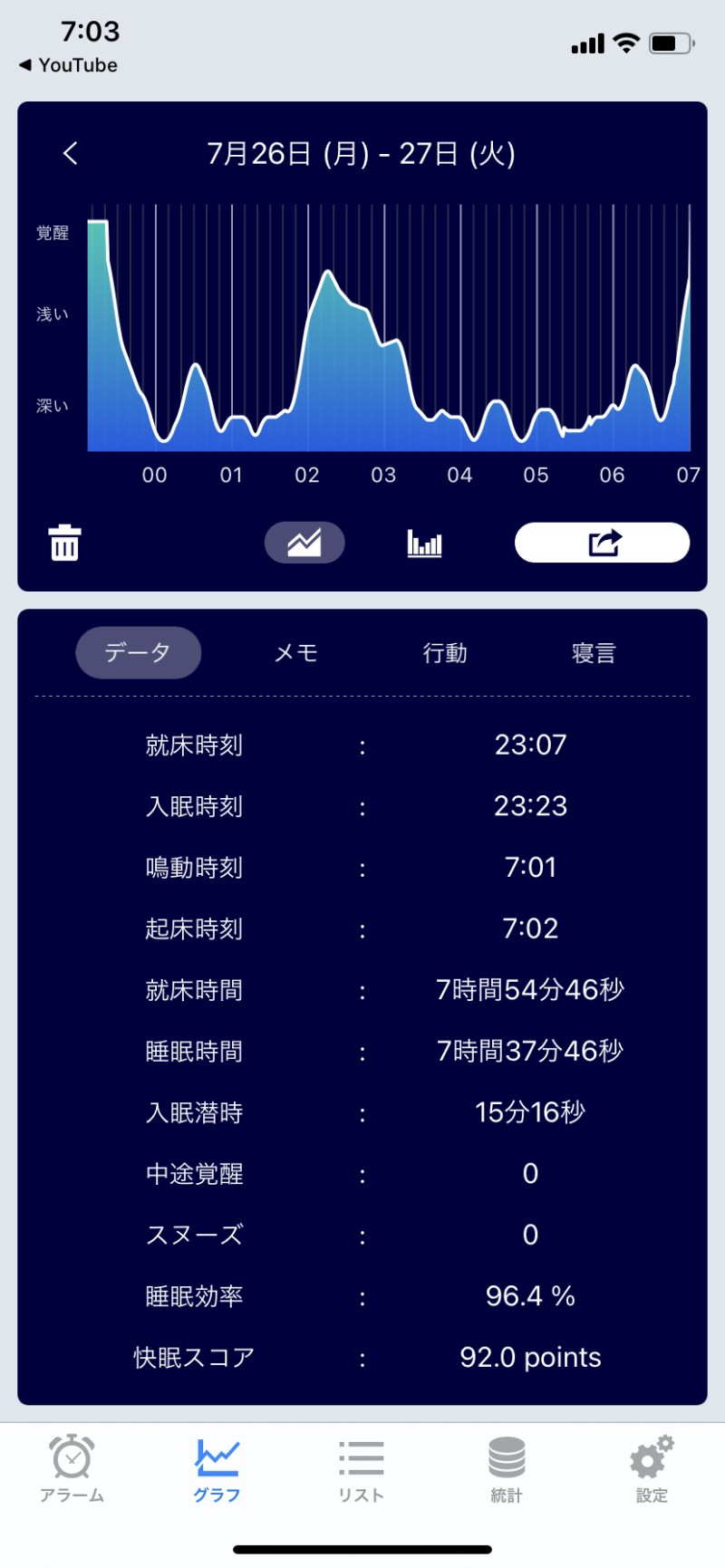The height and width of the screenshot is (1568, 725).
Task: Switch to the 行動 tab
Action: tap(445, 652)
